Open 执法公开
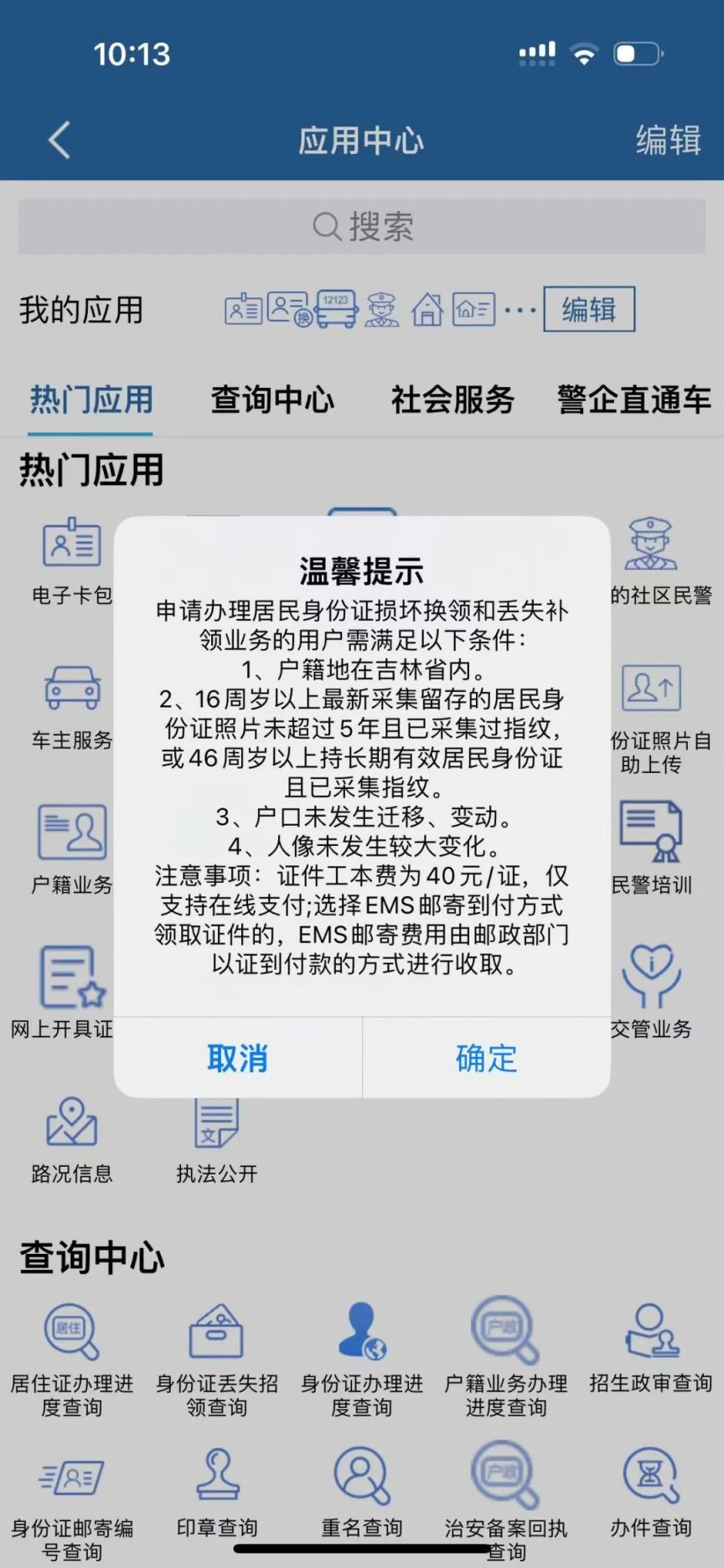 point(216,1139)
